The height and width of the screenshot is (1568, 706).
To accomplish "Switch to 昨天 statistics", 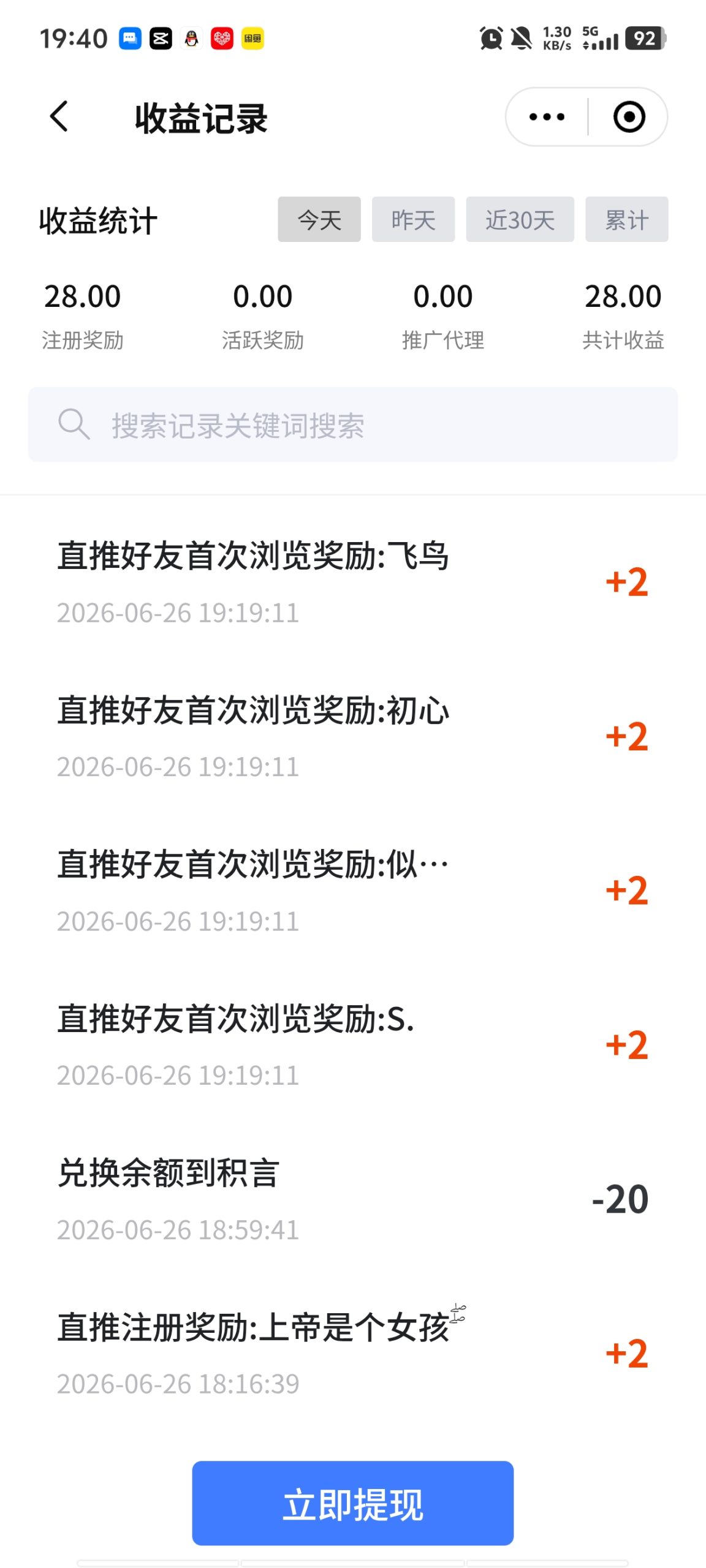I will pyautogui.click(x=414, y=219).
